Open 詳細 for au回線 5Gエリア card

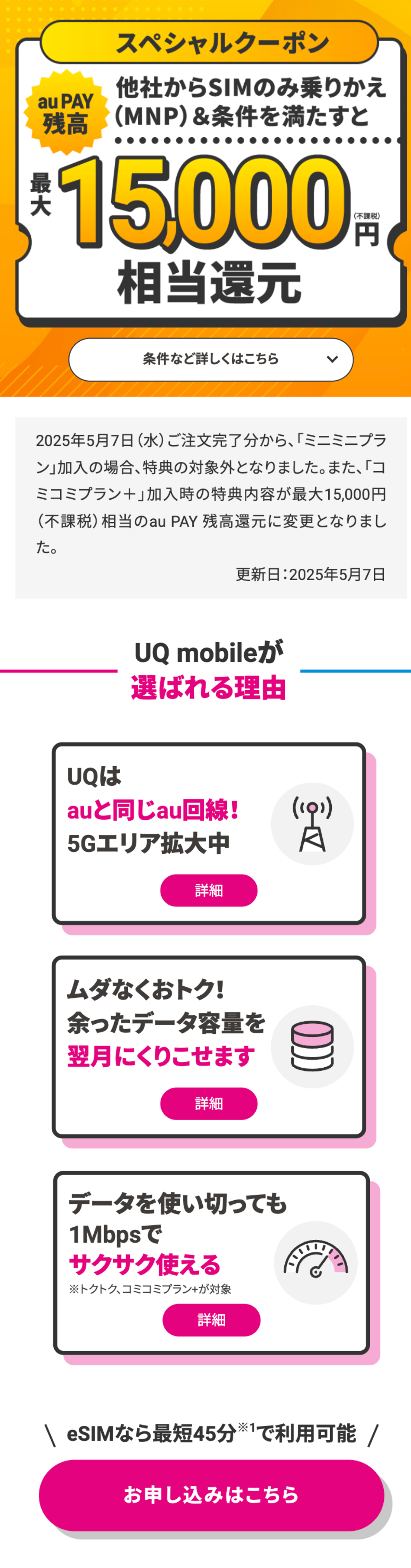click(x=209, y=890)
